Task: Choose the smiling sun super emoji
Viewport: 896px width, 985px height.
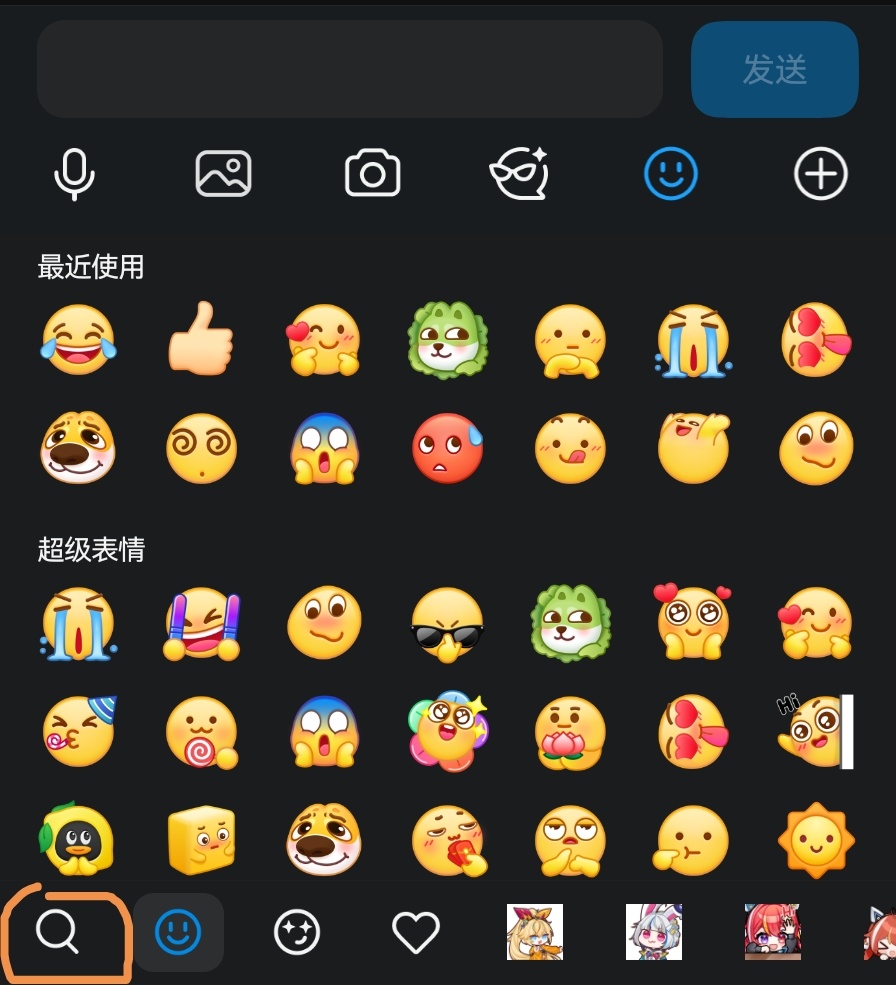Action: pyautogui.click(x=817, y=838)
